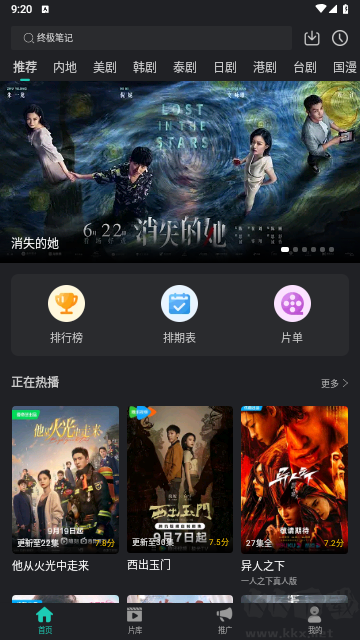Screen dimensions: 360x640
Task: Open the downloads icon
Action: click(x=312, y=38)
